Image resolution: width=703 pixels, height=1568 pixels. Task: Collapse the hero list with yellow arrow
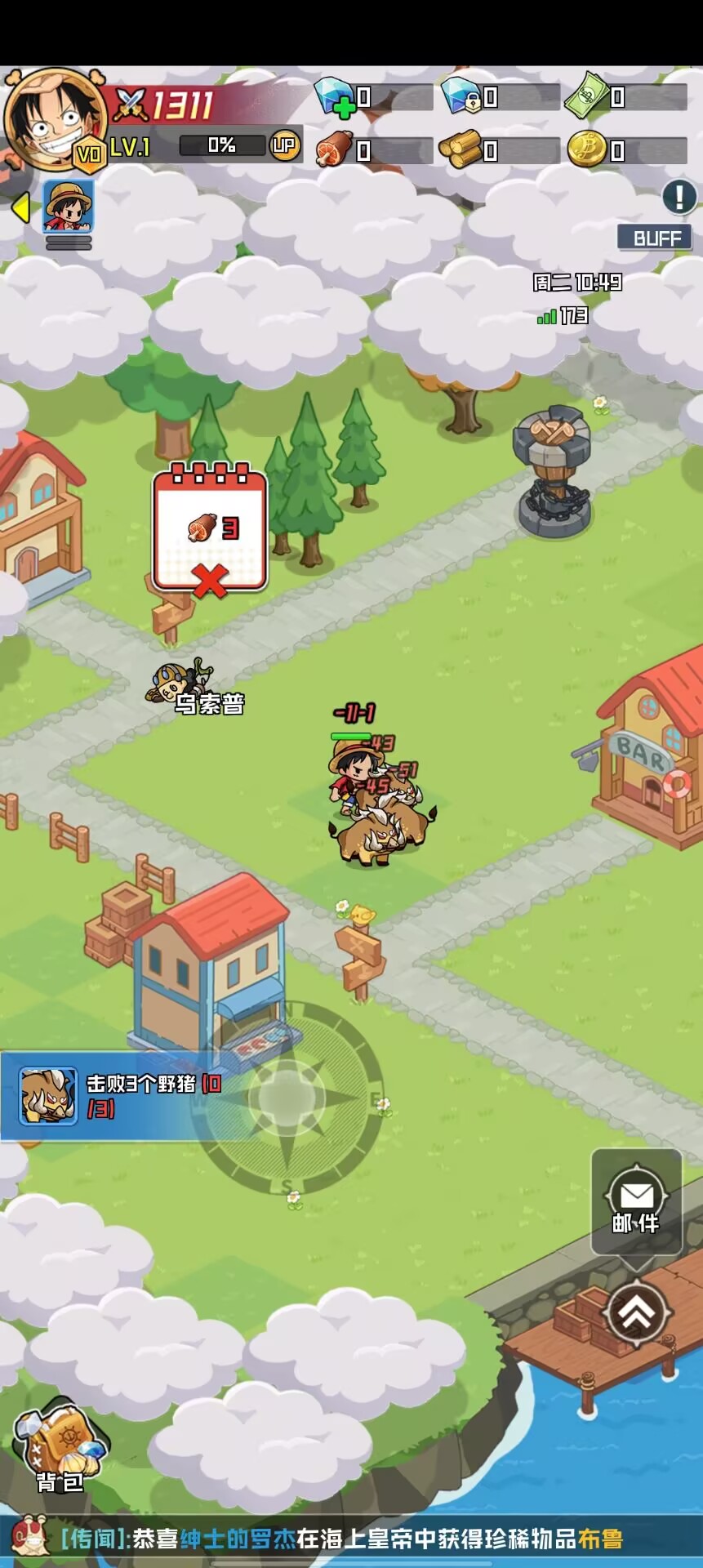point(21,208)
